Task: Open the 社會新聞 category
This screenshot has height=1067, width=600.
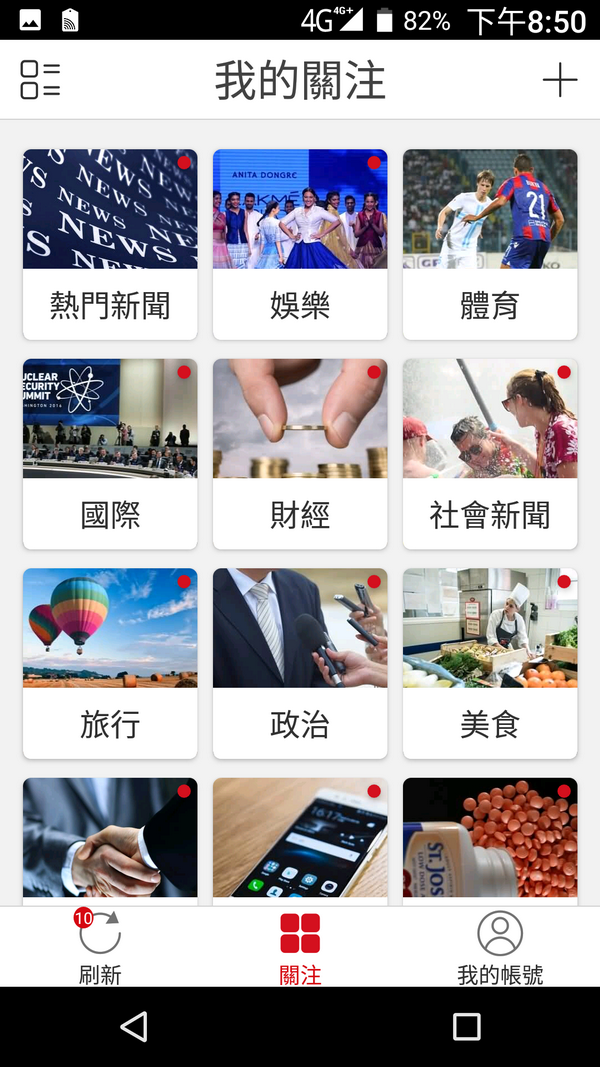Action: point(490,455)
